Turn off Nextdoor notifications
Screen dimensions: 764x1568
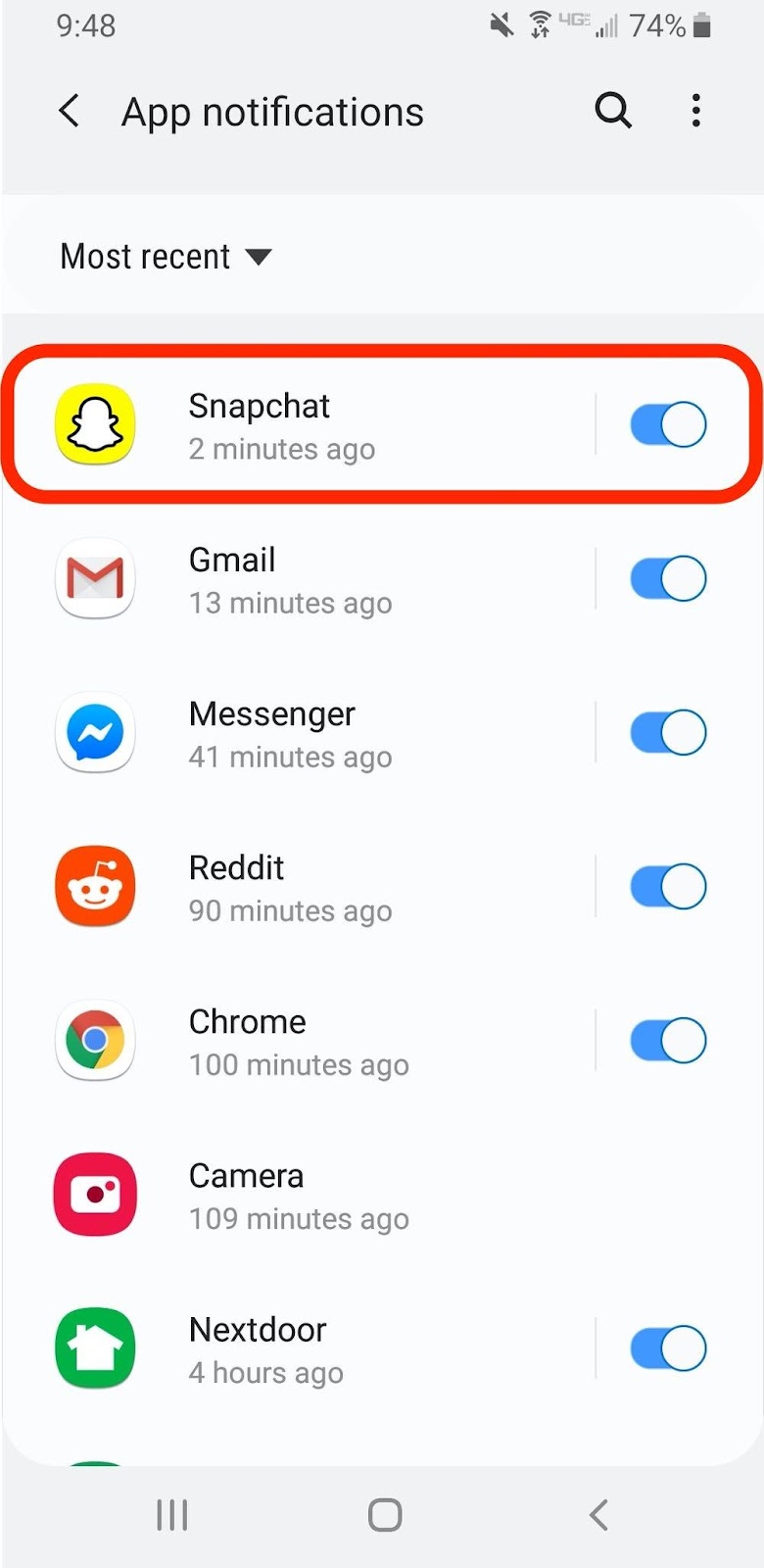[668, 1348]
